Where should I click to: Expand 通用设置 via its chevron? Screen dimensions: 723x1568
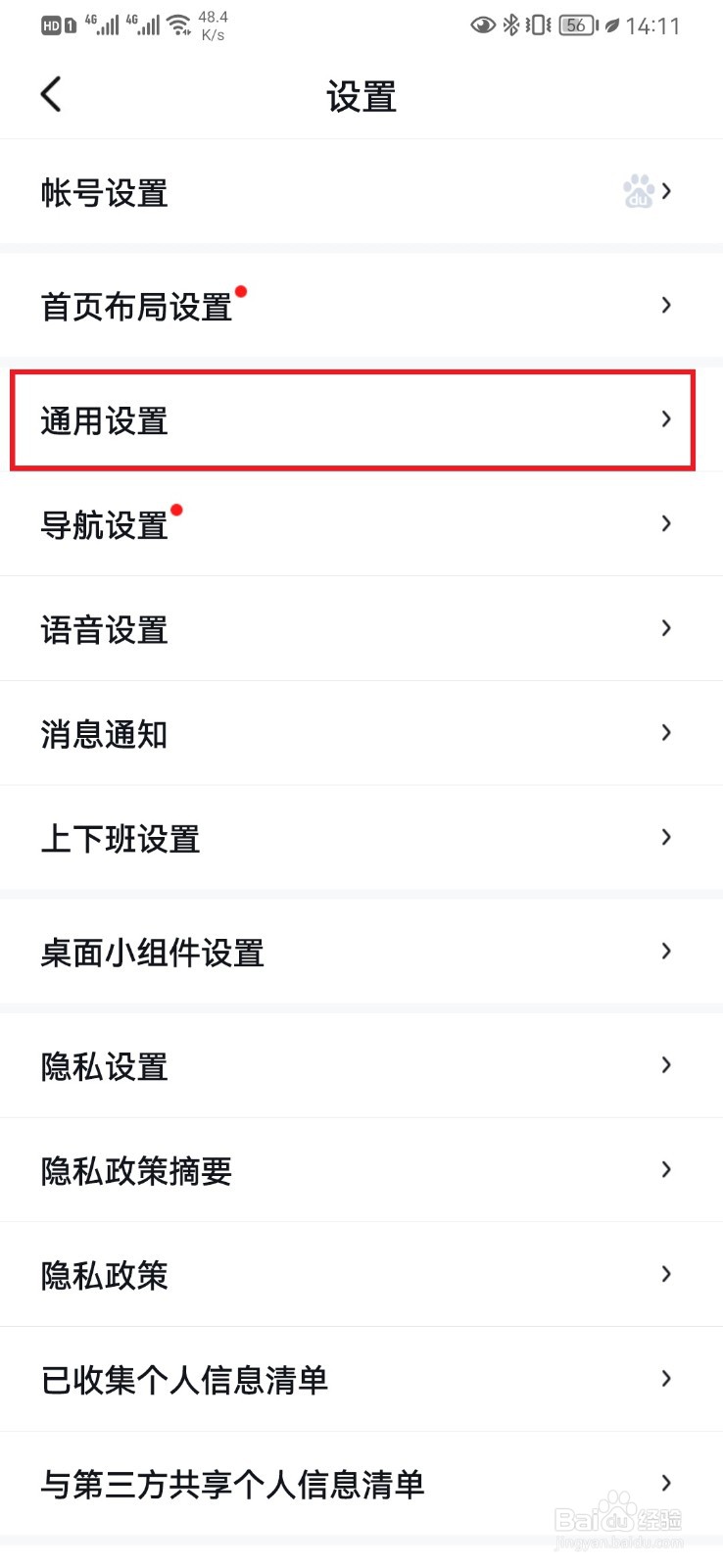667,418
